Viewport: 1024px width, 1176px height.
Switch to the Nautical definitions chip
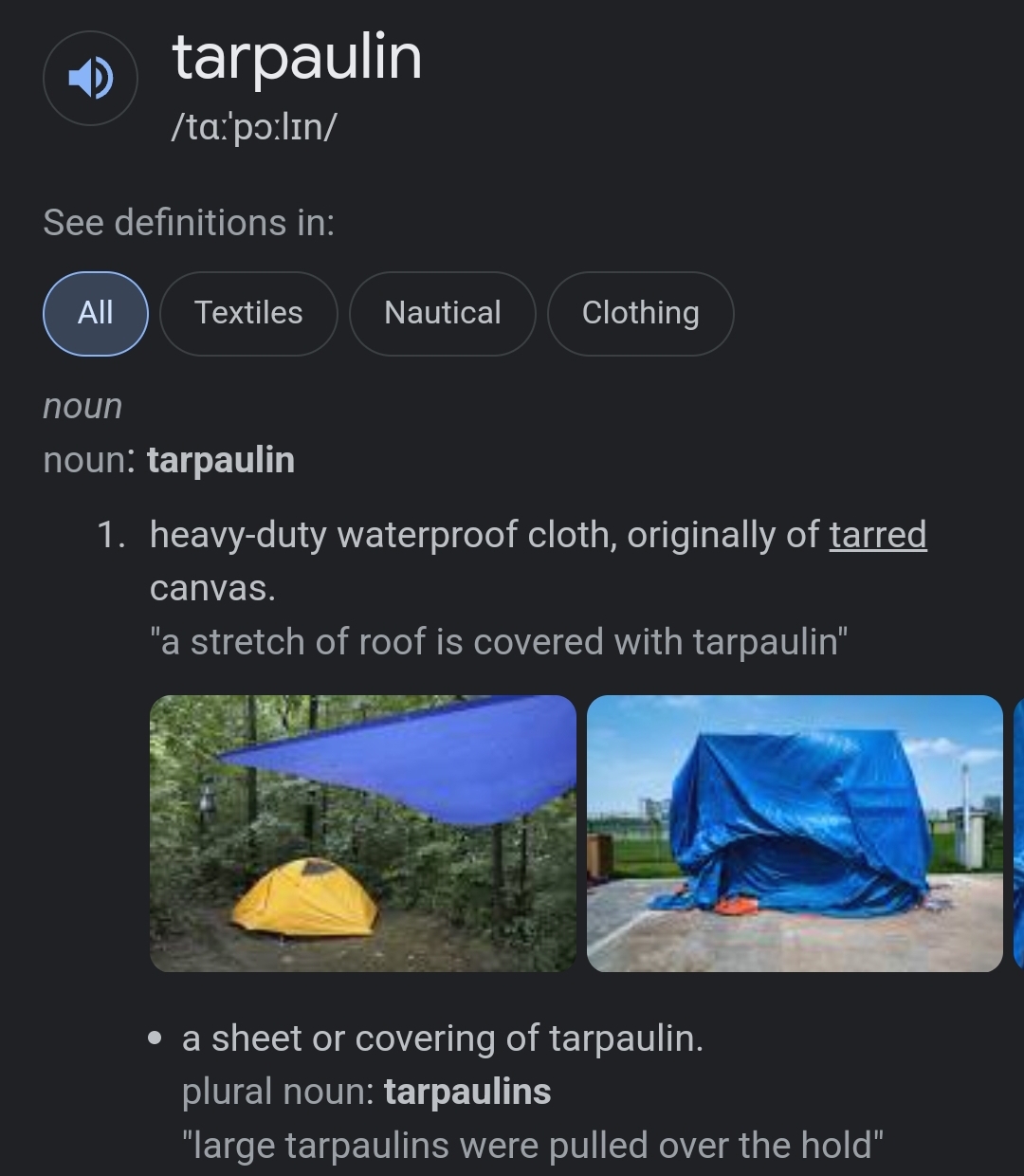442,313
